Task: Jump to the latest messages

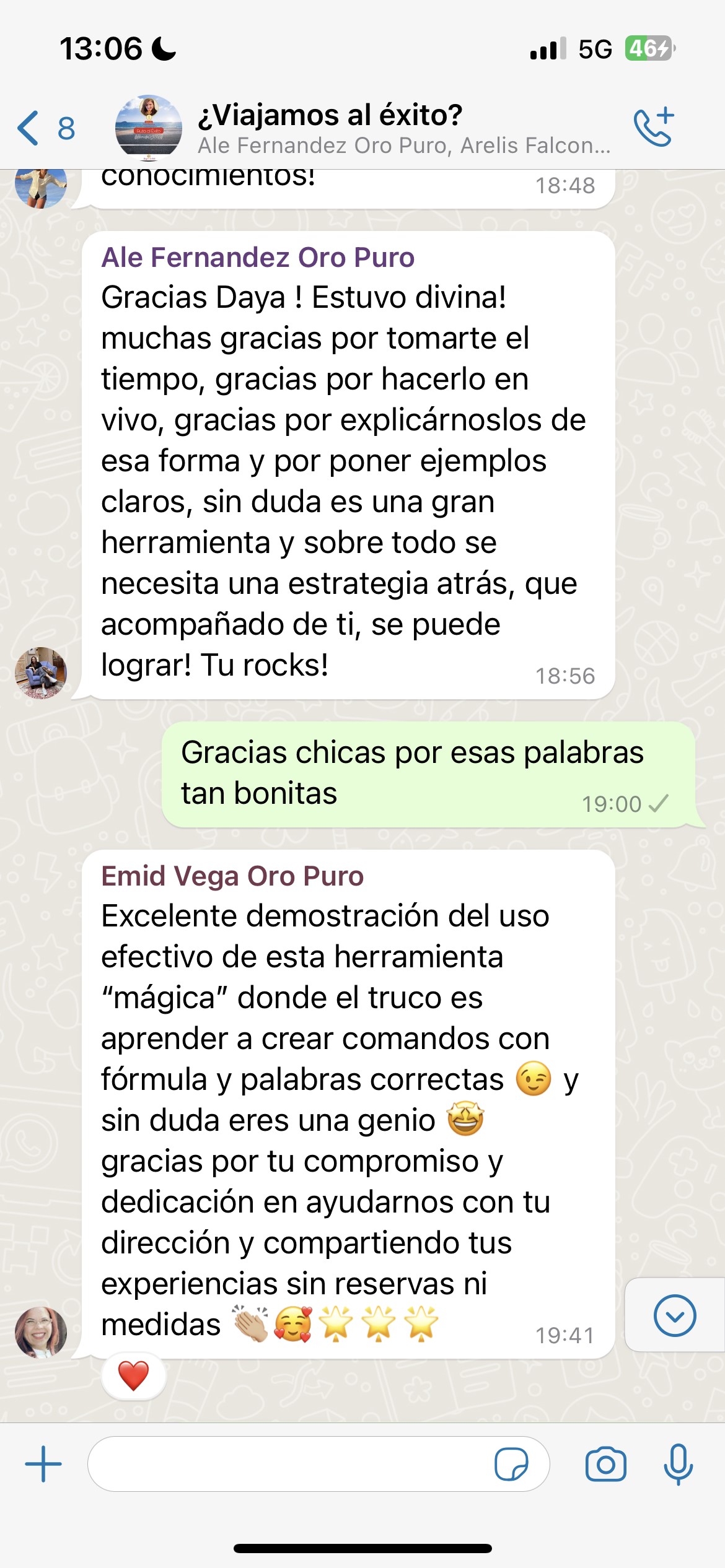Action: pos(675,1315)
